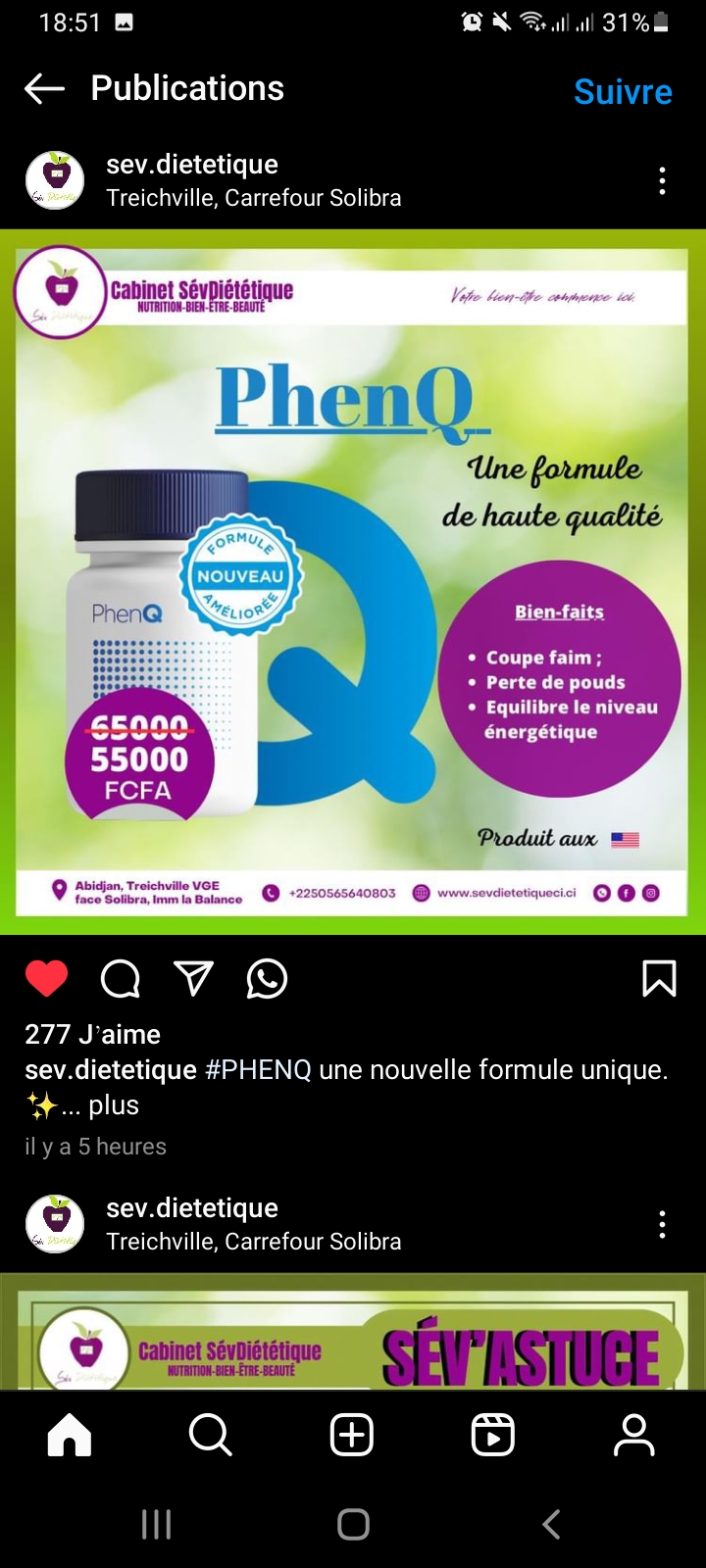Screen dimensions: 706x1568
Task: Tap the system back button
Action: coord(552,1524)
